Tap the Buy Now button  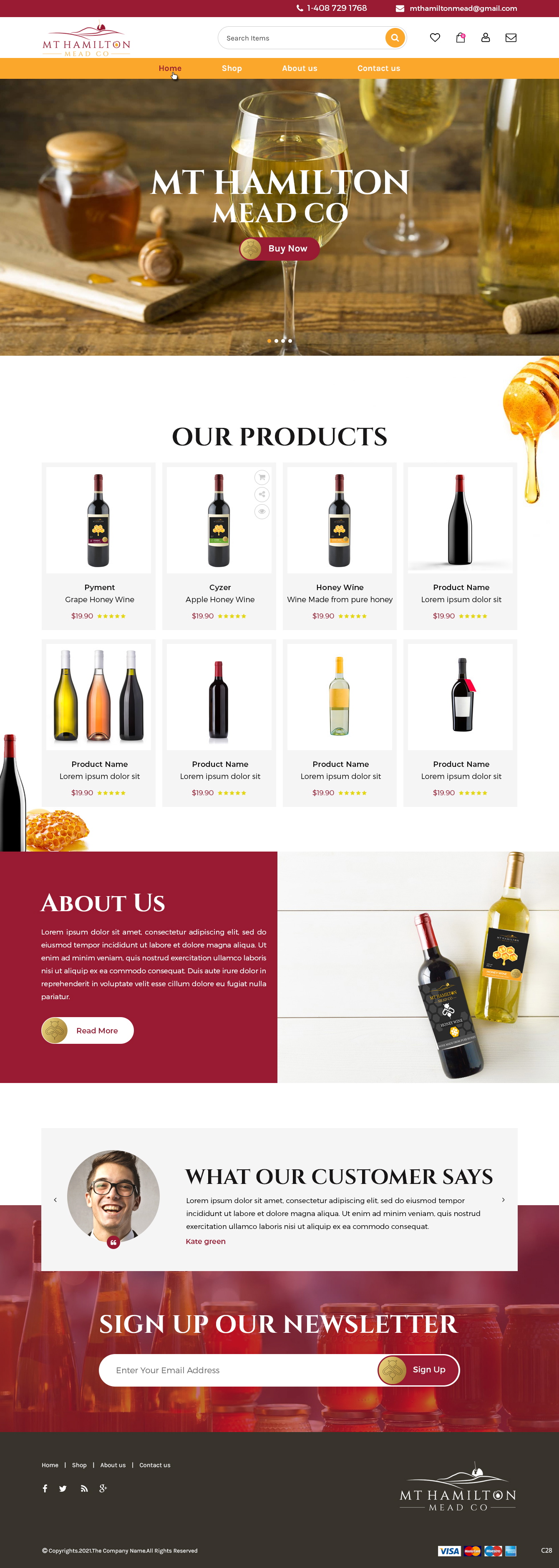[x=279, y=249]
